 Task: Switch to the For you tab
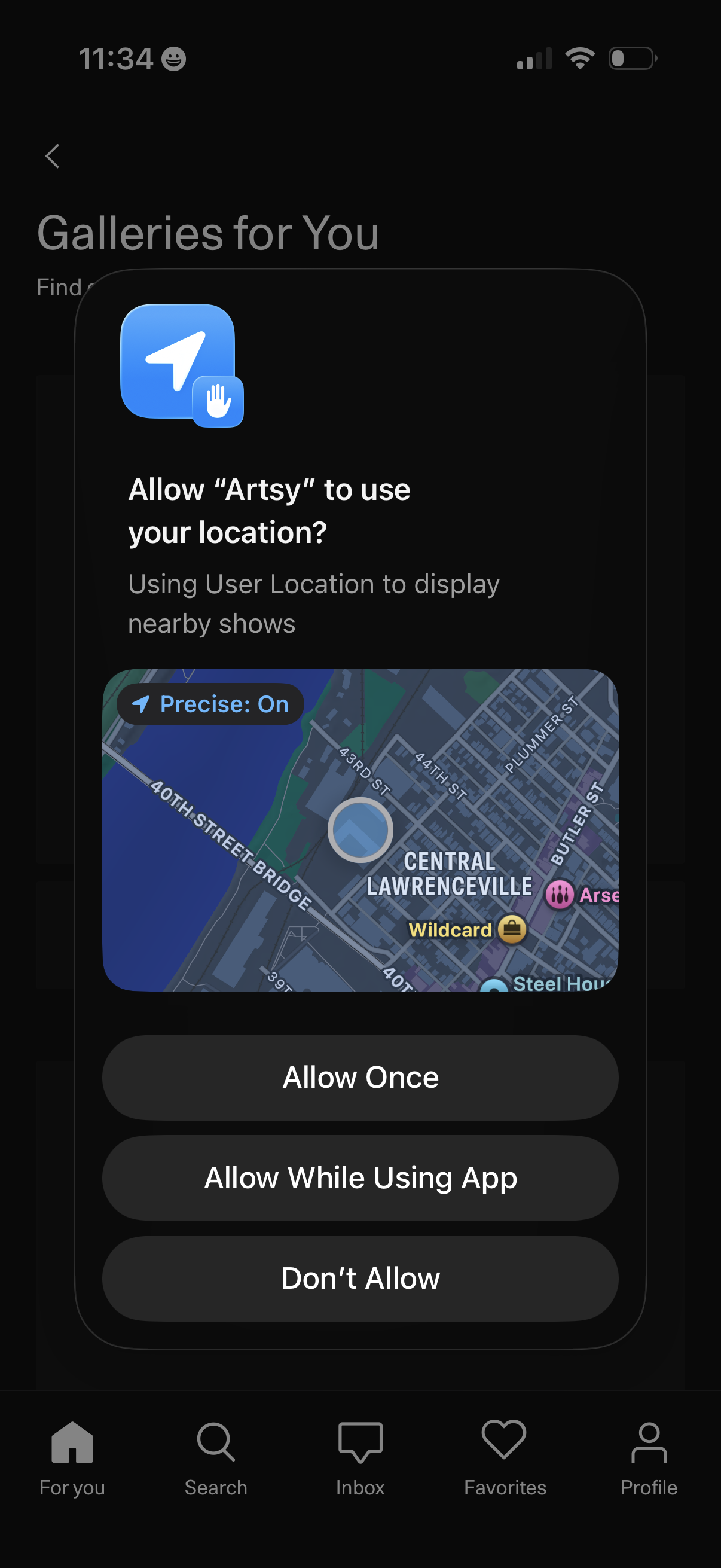pos(72,1461)
